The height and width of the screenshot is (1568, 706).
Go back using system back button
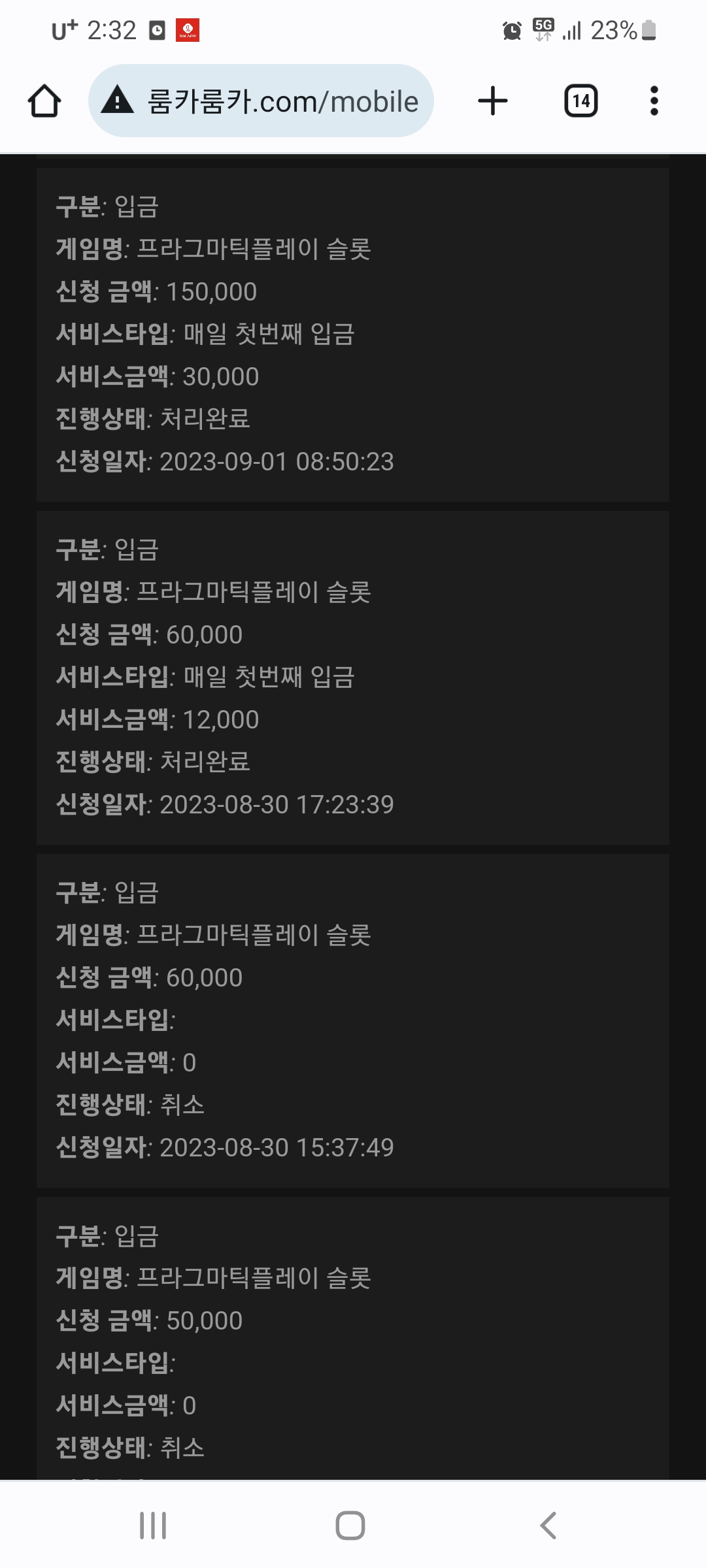(548, 1526)
